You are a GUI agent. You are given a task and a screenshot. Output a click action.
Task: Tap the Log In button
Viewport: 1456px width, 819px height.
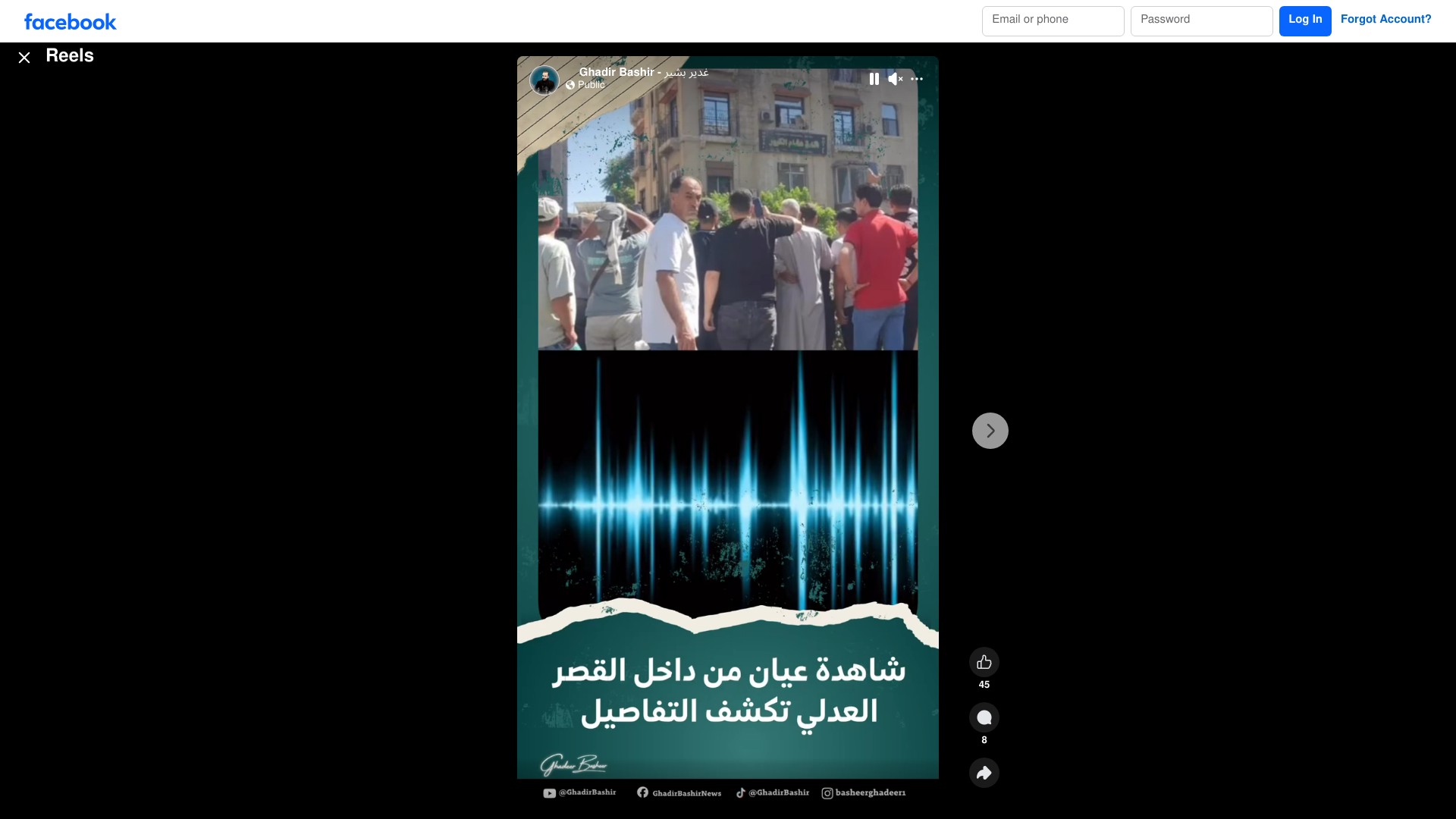pos(1305,21)
